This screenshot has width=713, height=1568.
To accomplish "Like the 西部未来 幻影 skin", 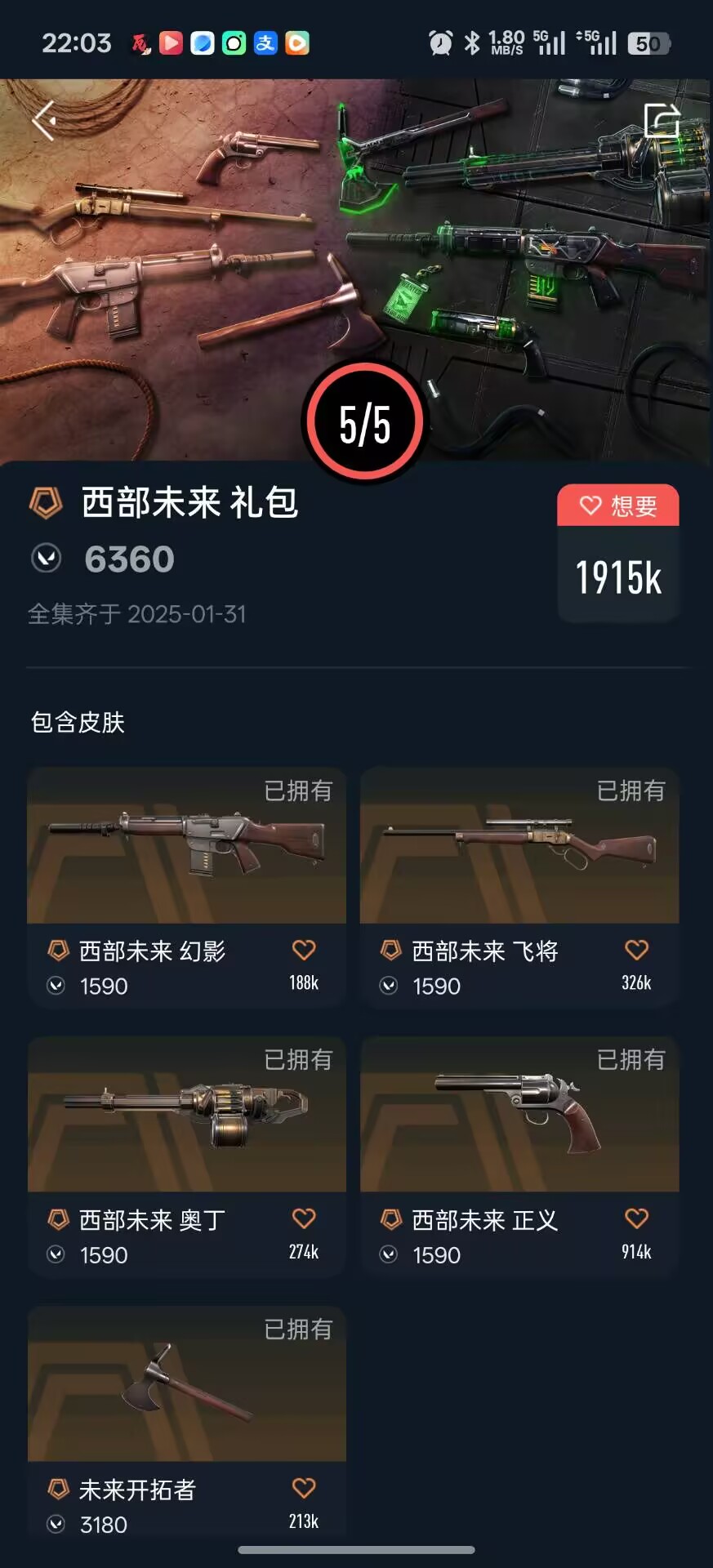I will [304, 951].
